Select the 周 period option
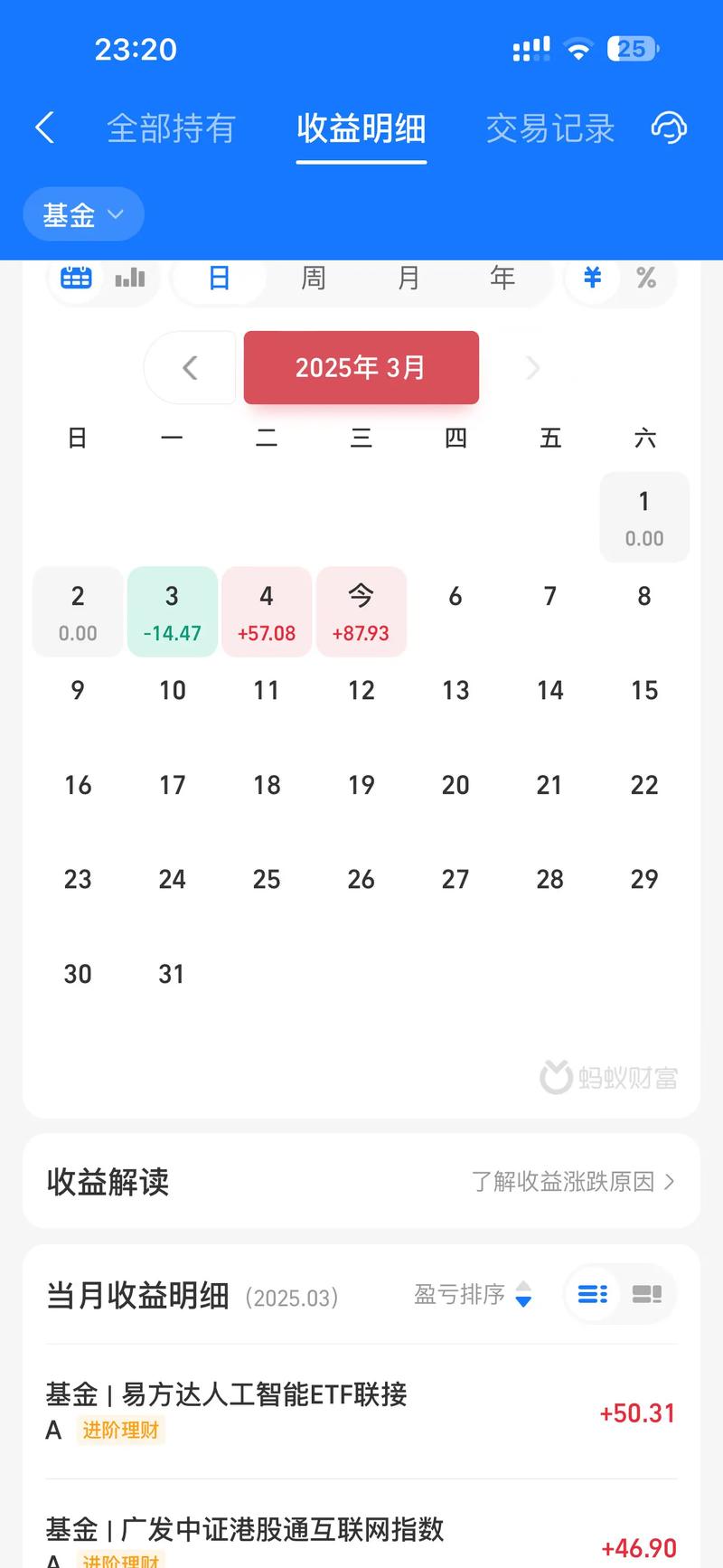The image size is (723, 1568). [313, 277]
